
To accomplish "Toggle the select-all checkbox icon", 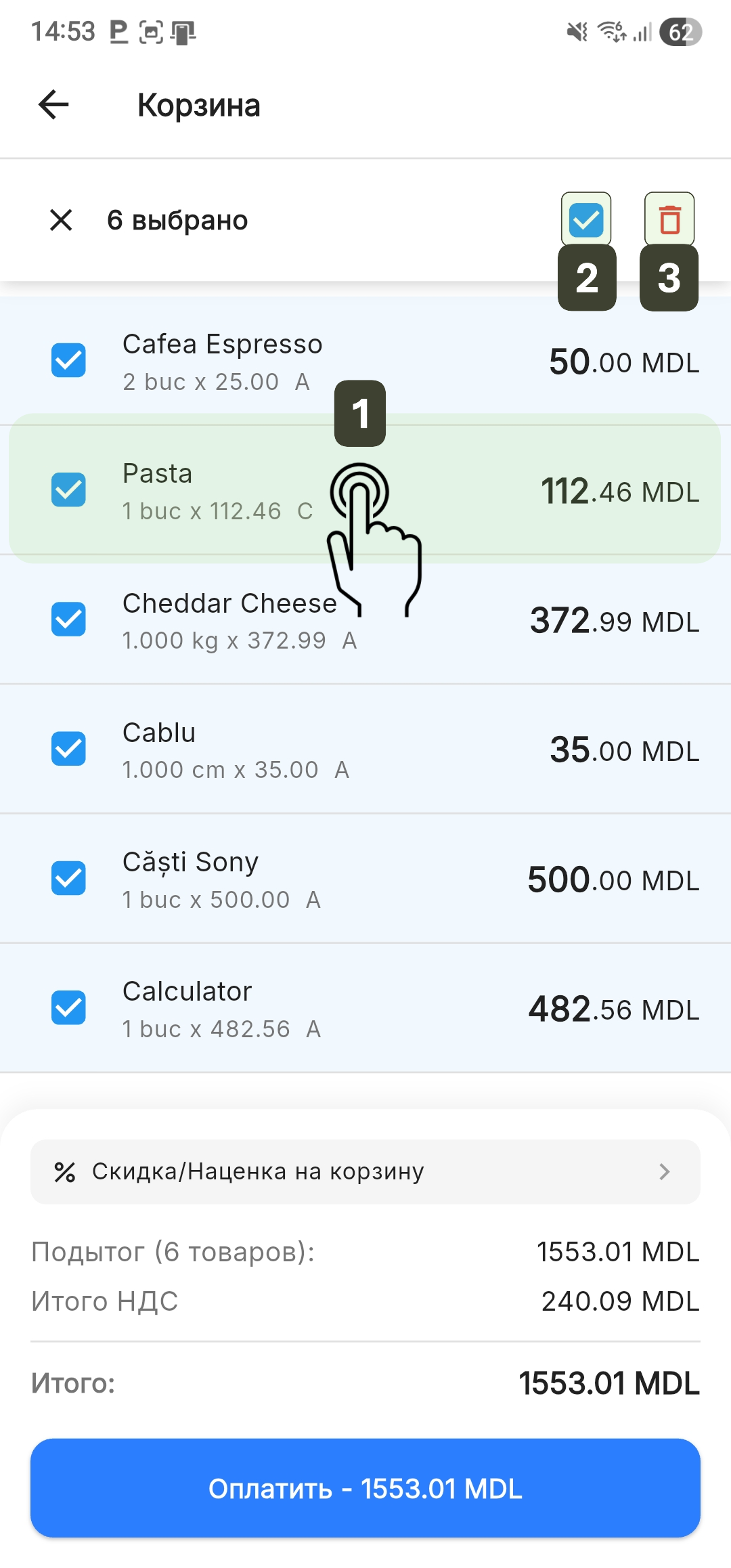I will pos(586,220).
